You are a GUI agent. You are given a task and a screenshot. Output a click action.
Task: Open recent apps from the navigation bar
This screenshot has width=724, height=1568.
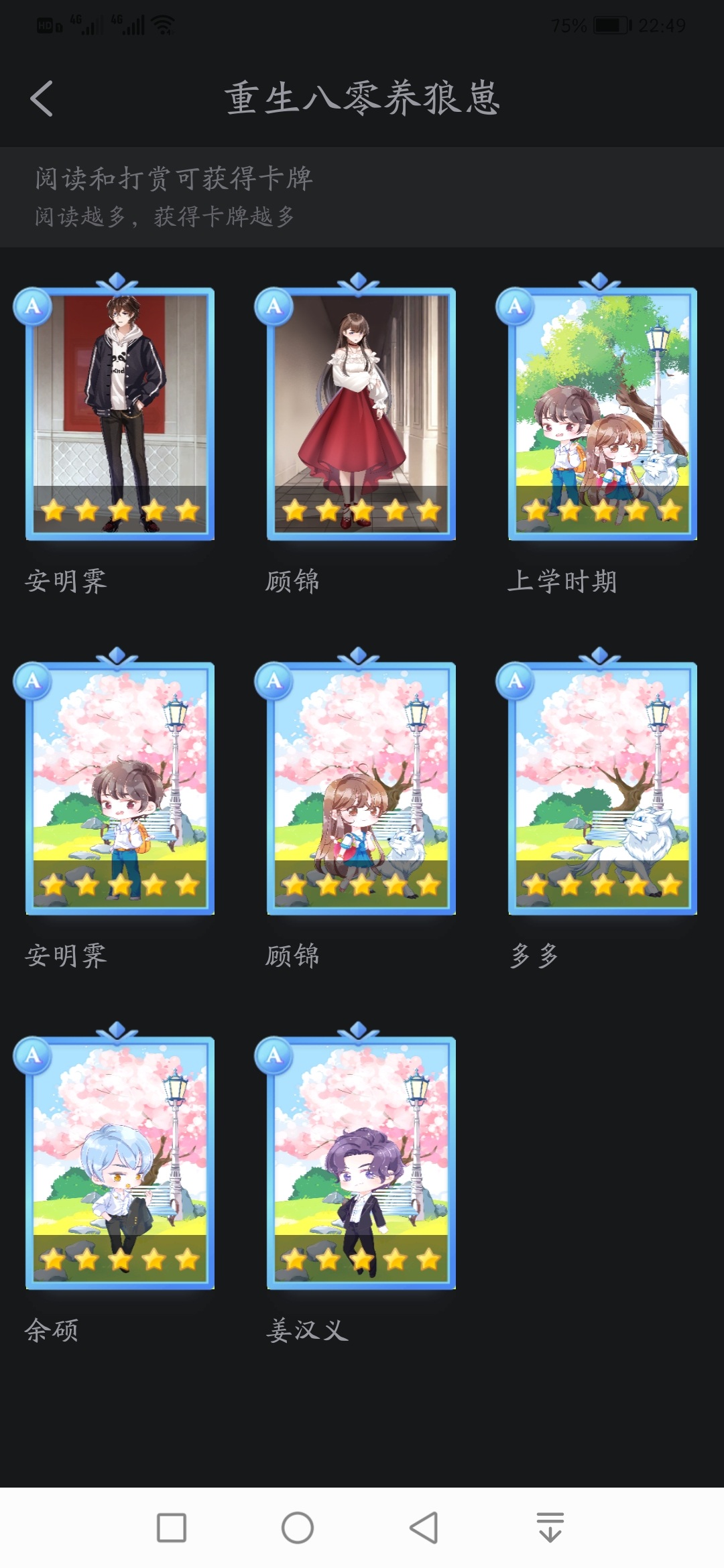coord(172,1528)
